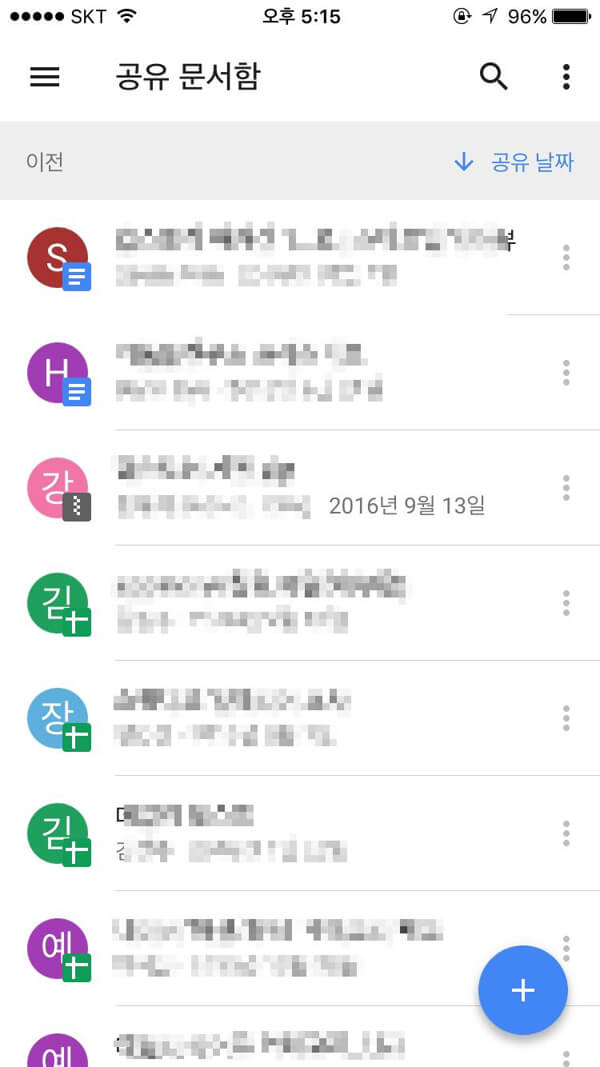Search the shared documents
This screenshot has width=600, height=1067.
(x=493, y=77)
